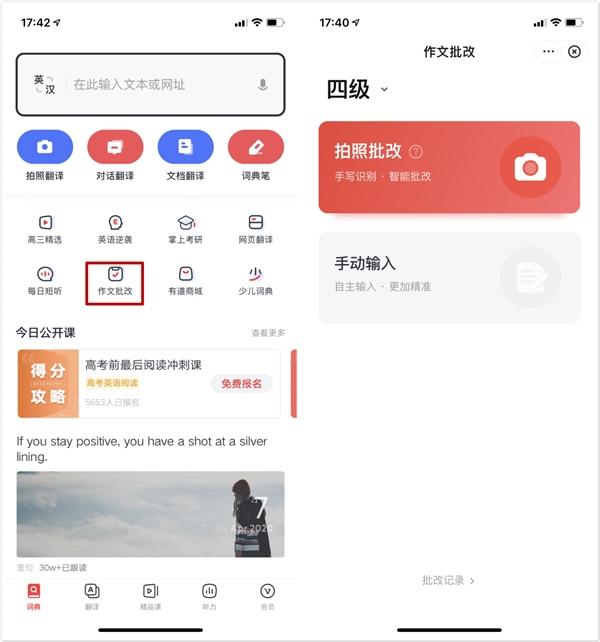Open 有道商城 store

coord(185,280)
